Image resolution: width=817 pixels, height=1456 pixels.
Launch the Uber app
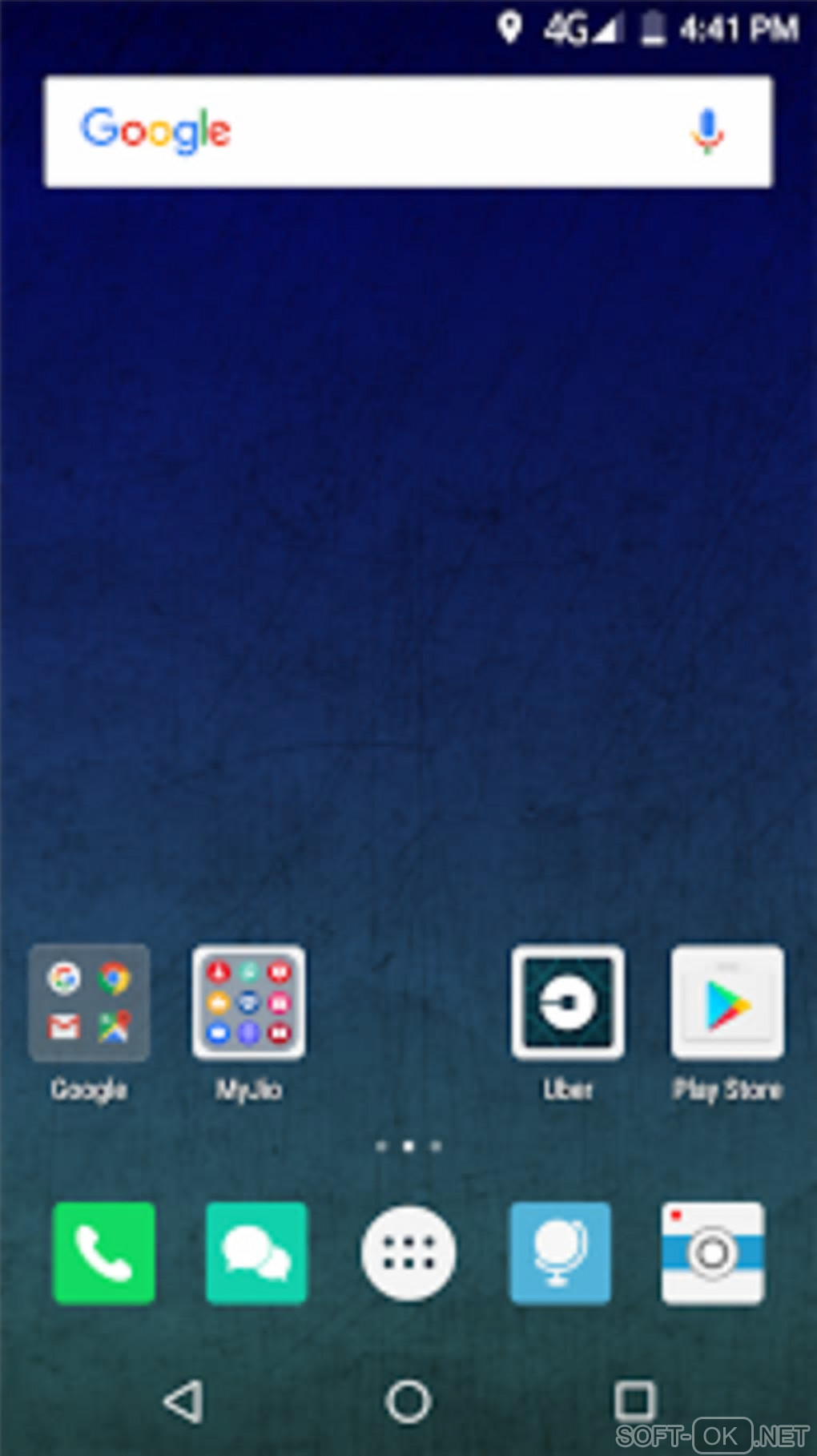[568, 1003]
